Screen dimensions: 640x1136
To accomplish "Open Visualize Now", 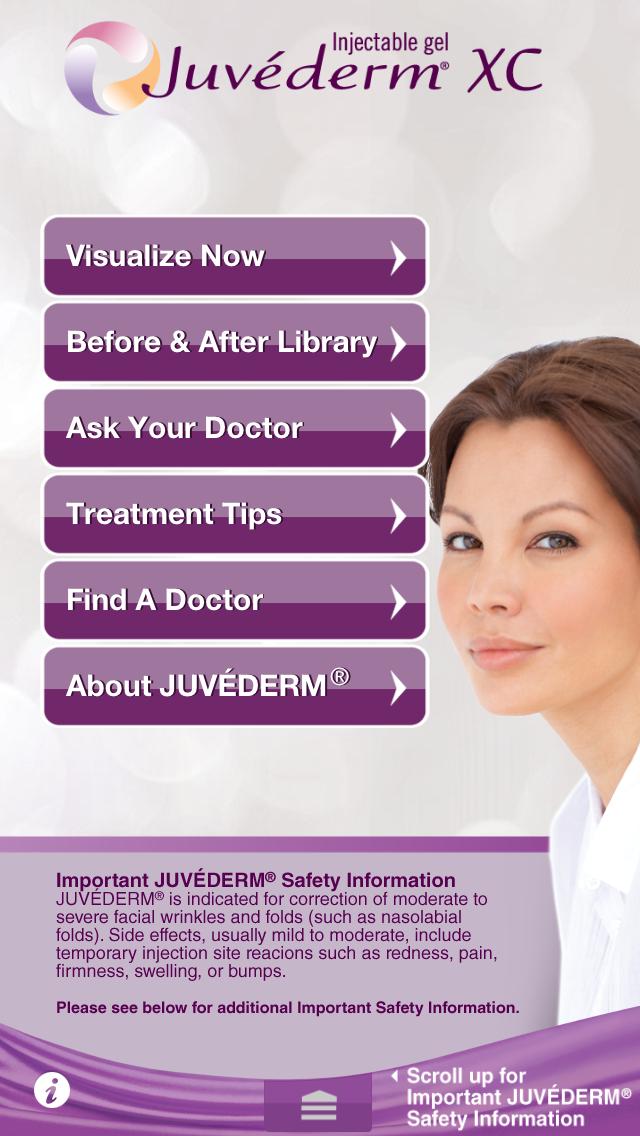I will coord(235,256).
